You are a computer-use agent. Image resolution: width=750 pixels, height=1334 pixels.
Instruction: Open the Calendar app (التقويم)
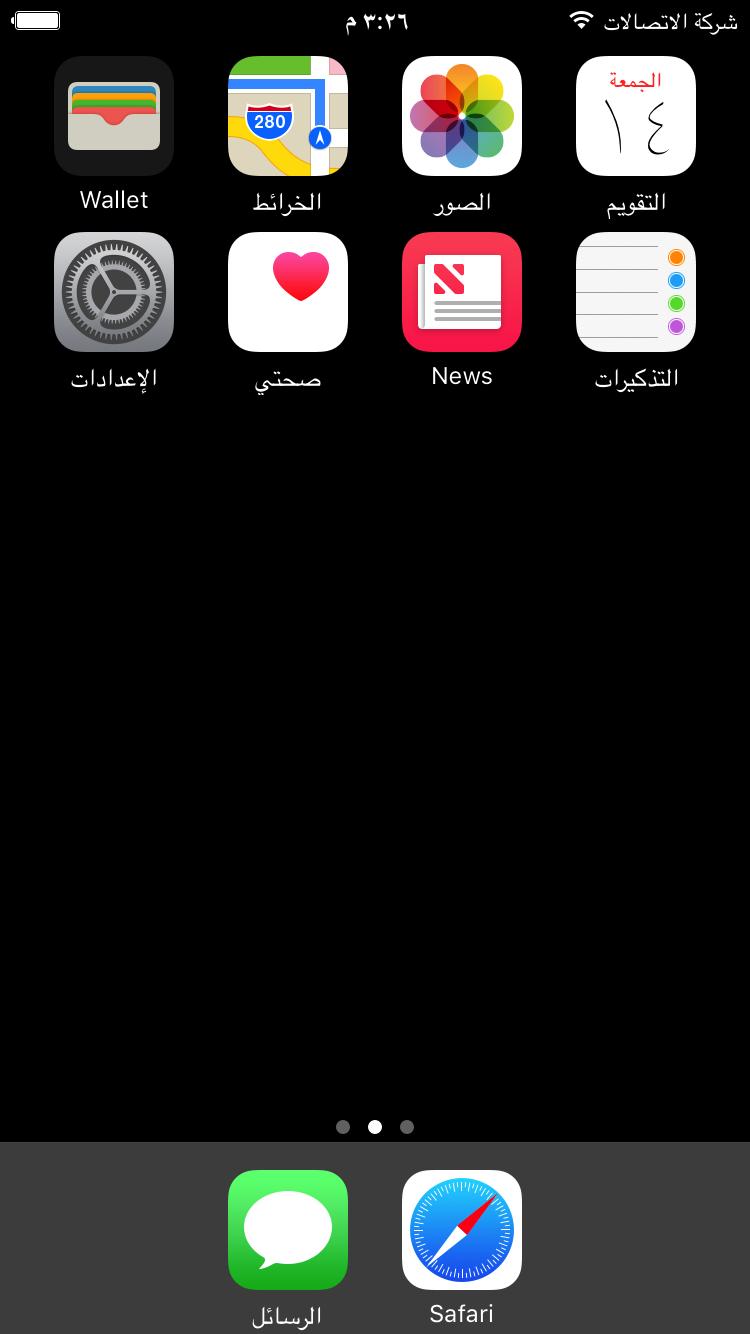[x=636, y=116]
